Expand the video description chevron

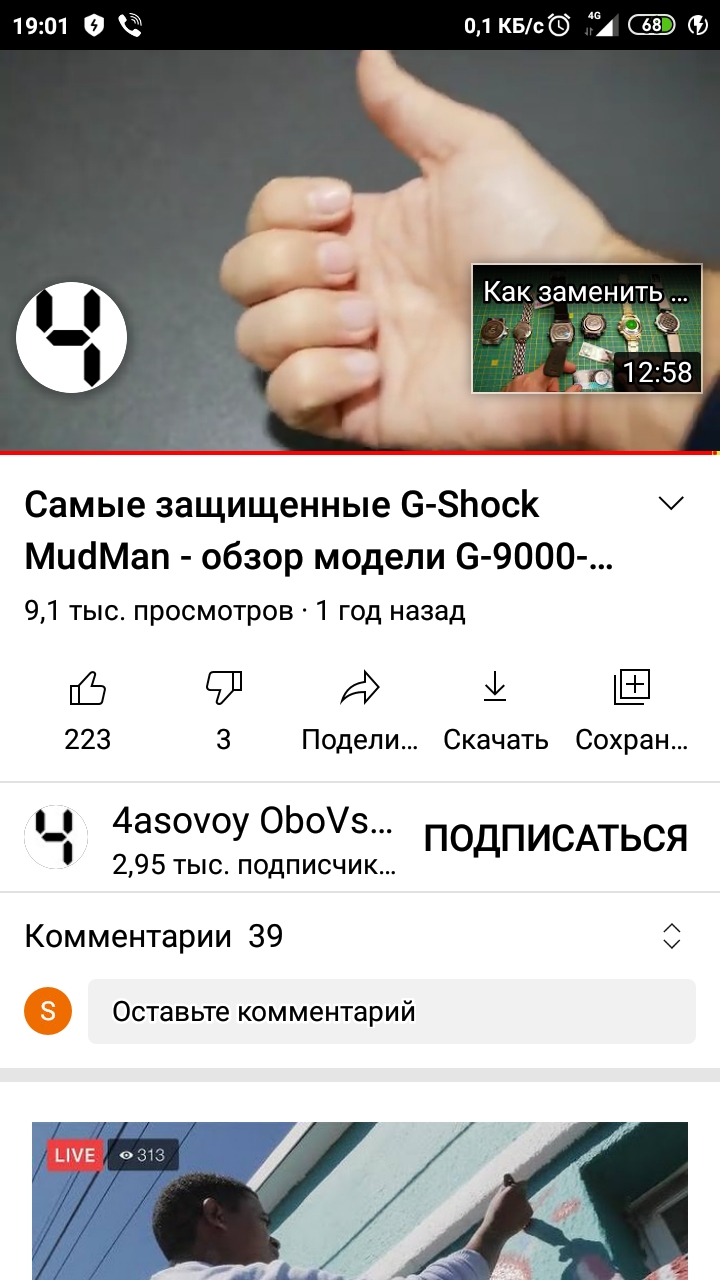(x=671, y=503)
